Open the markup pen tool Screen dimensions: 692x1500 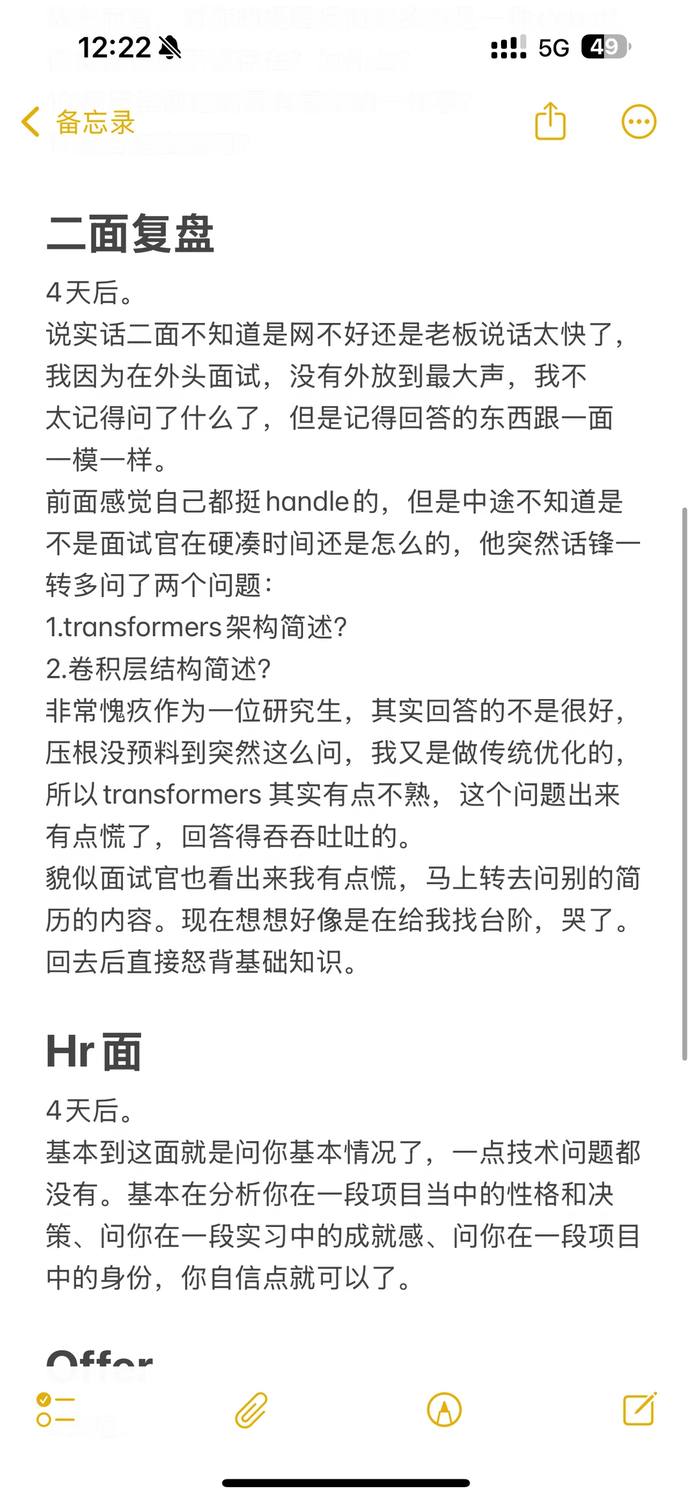point(444,1410)
